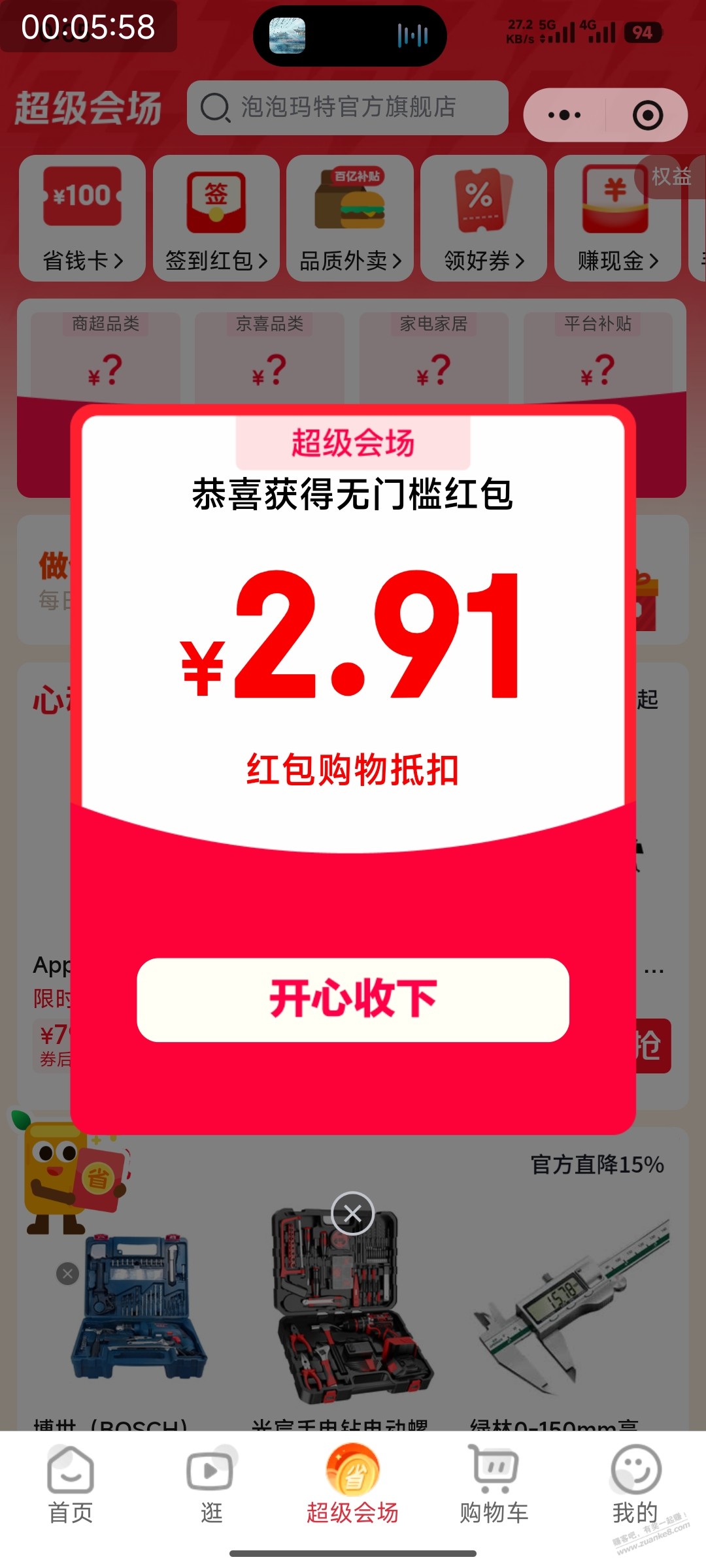The image size is (706, 1568).
Task: Tap the mini program circle close icon
Action: coord(648,115)
